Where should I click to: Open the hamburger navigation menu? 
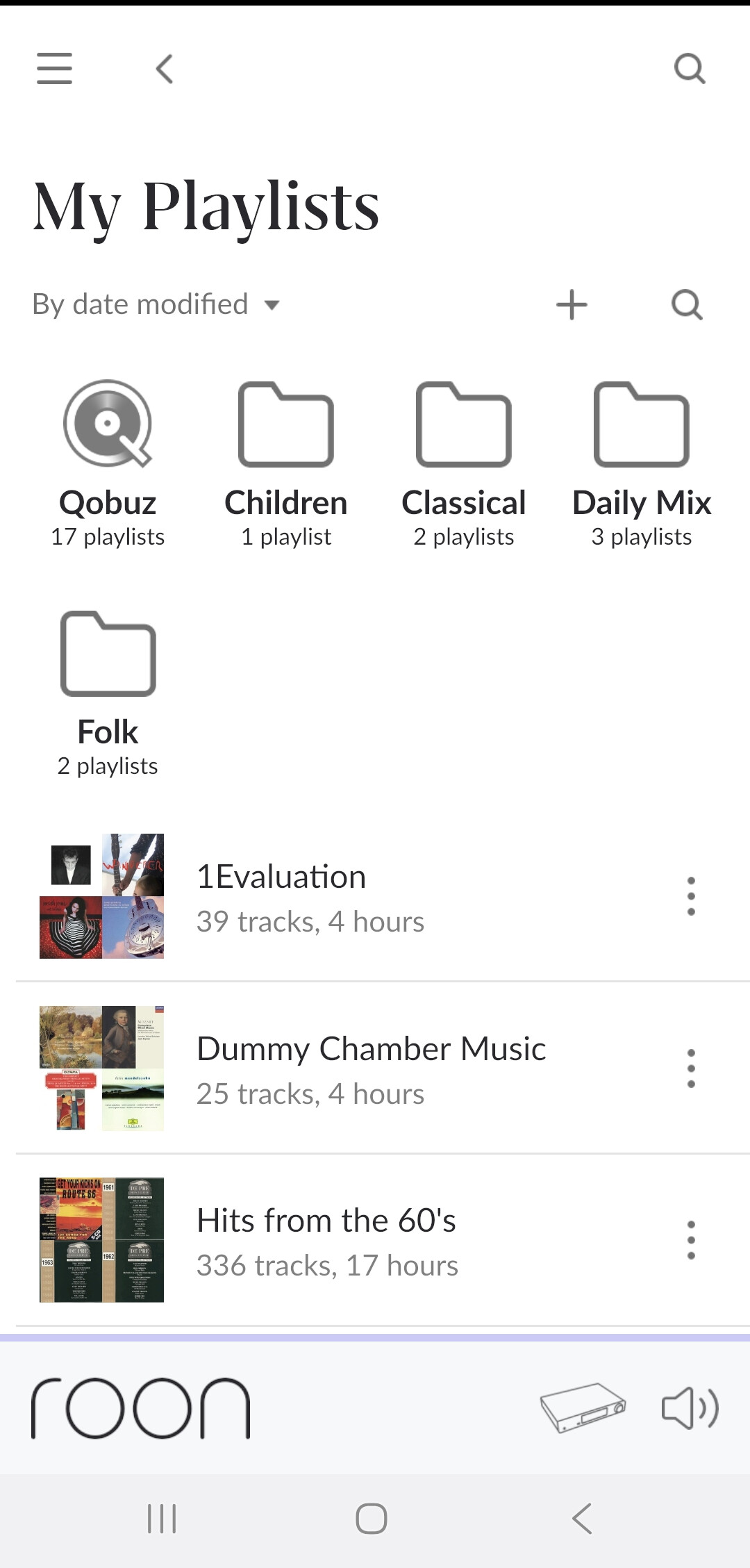coord(54,68)
